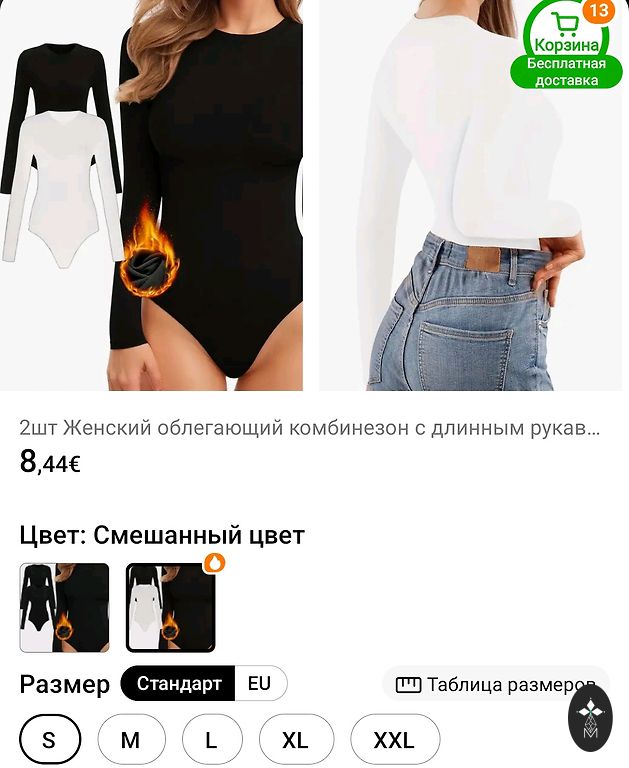The image size is (629, 768).
Task: Select the second color variant with flame badge
Action: coord(170,608)
